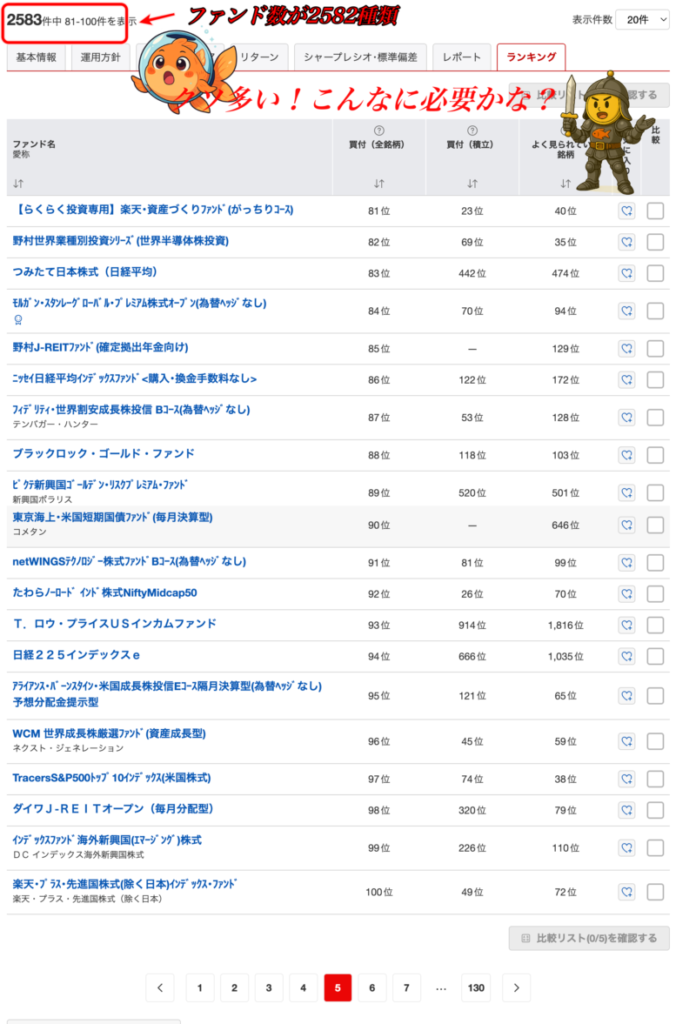This screenshot has width=696, height=1024.
Task: Jump to last page 130
Action: 476,987
